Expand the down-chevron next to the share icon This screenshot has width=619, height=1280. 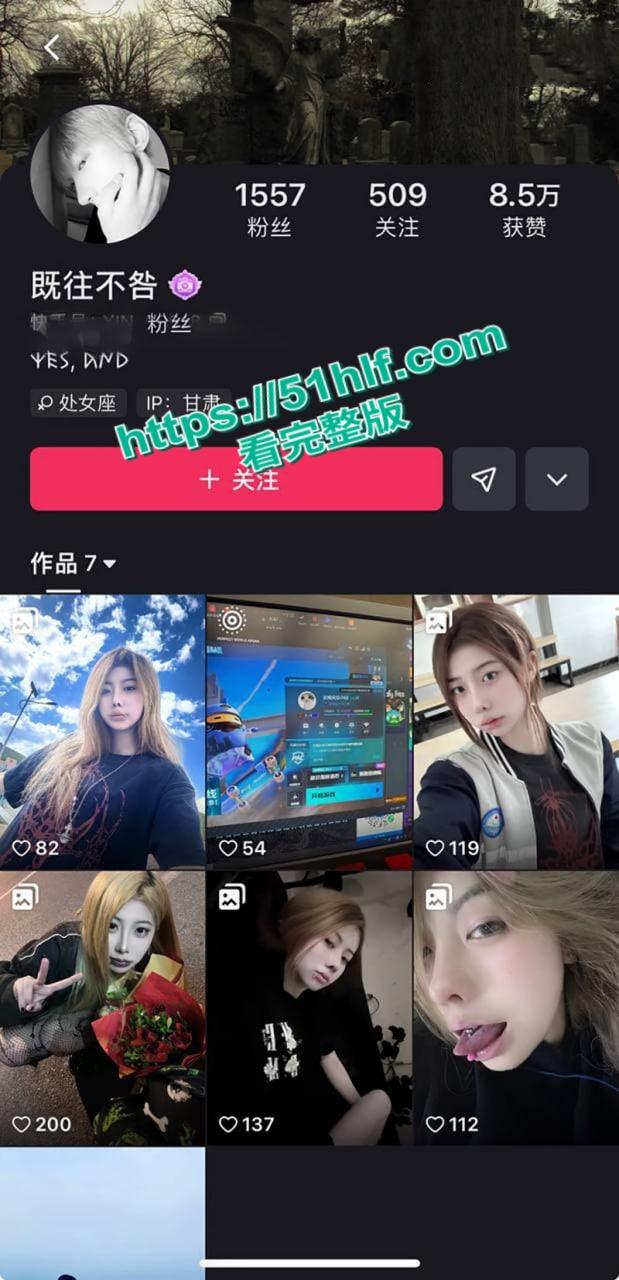557,479
